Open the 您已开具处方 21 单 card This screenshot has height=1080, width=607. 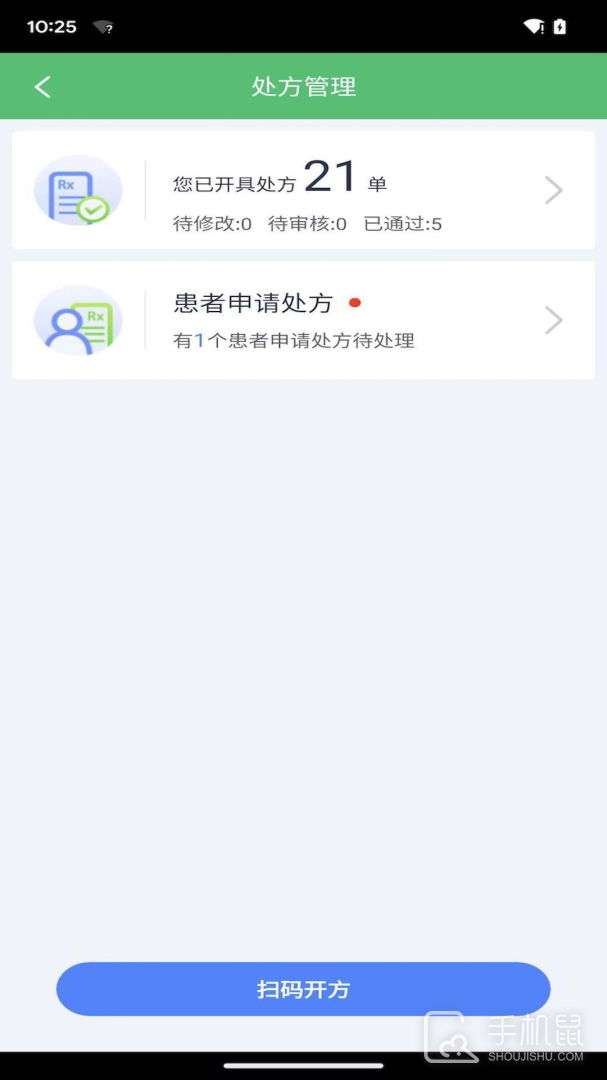point(303,190)
